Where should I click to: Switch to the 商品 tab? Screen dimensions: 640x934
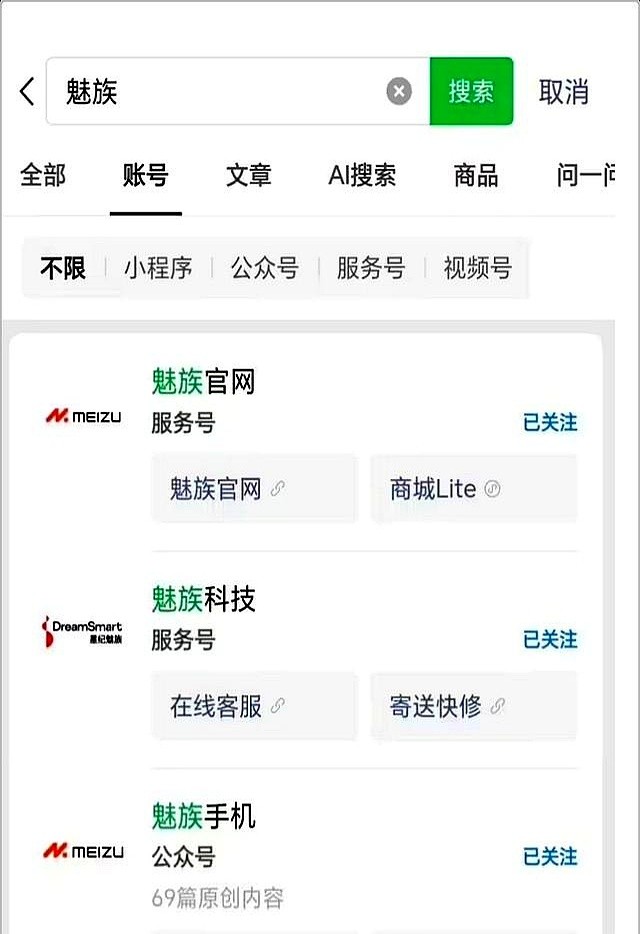pyautogui.click(x=476, y=176)
